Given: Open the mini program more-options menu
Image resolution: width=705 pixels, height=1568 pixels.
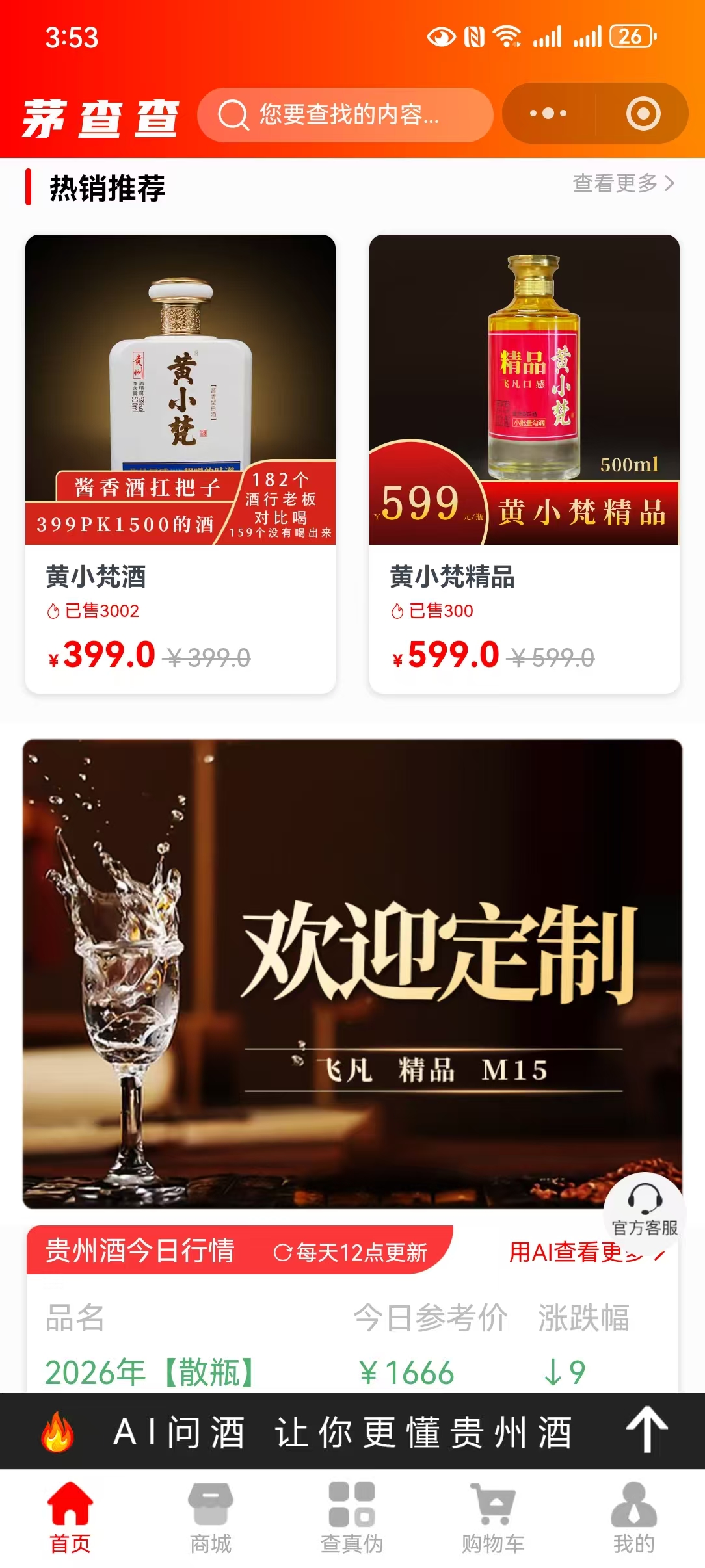Looking at the screenshot, I should click(x=548, y=114).
